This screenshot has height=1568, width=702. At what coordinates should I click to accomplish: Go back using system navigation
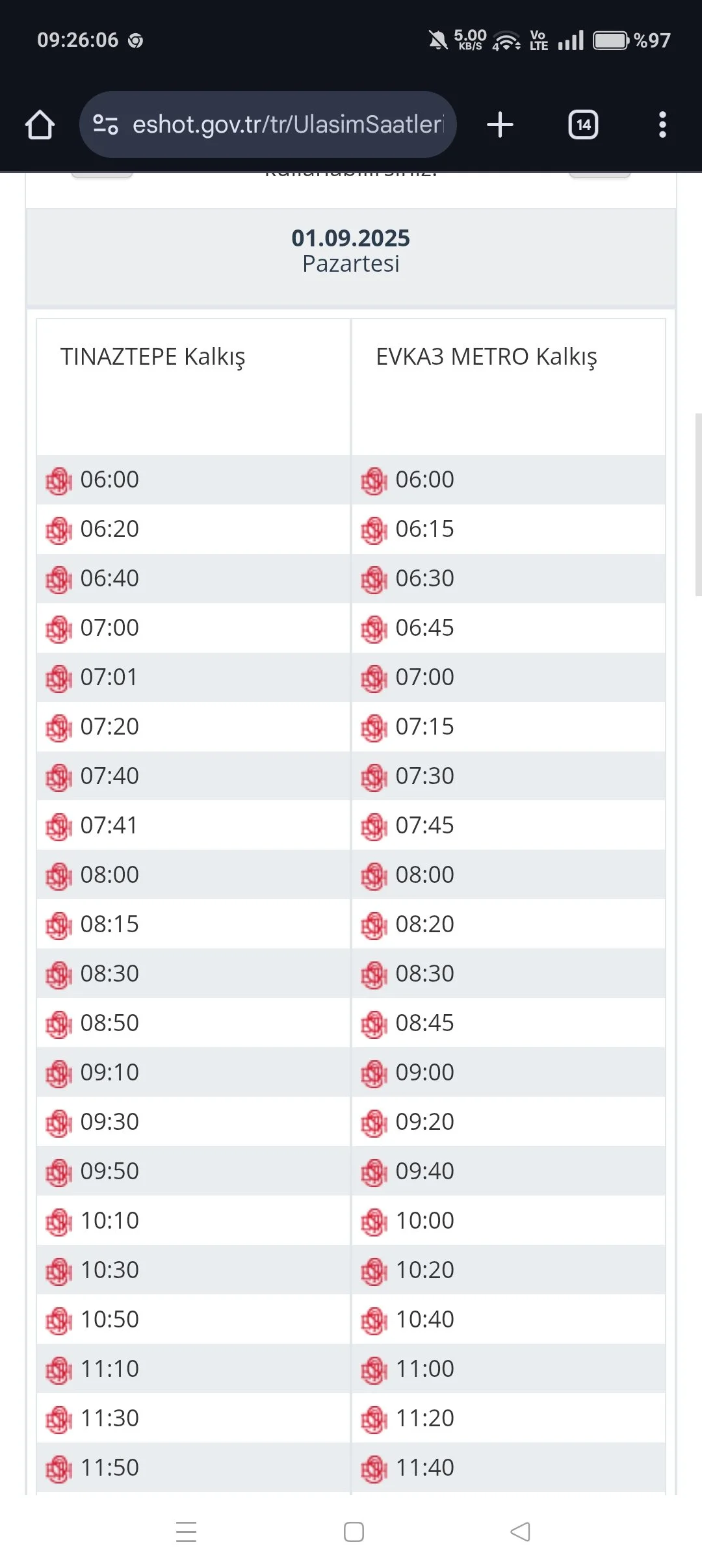(520, 1532)
